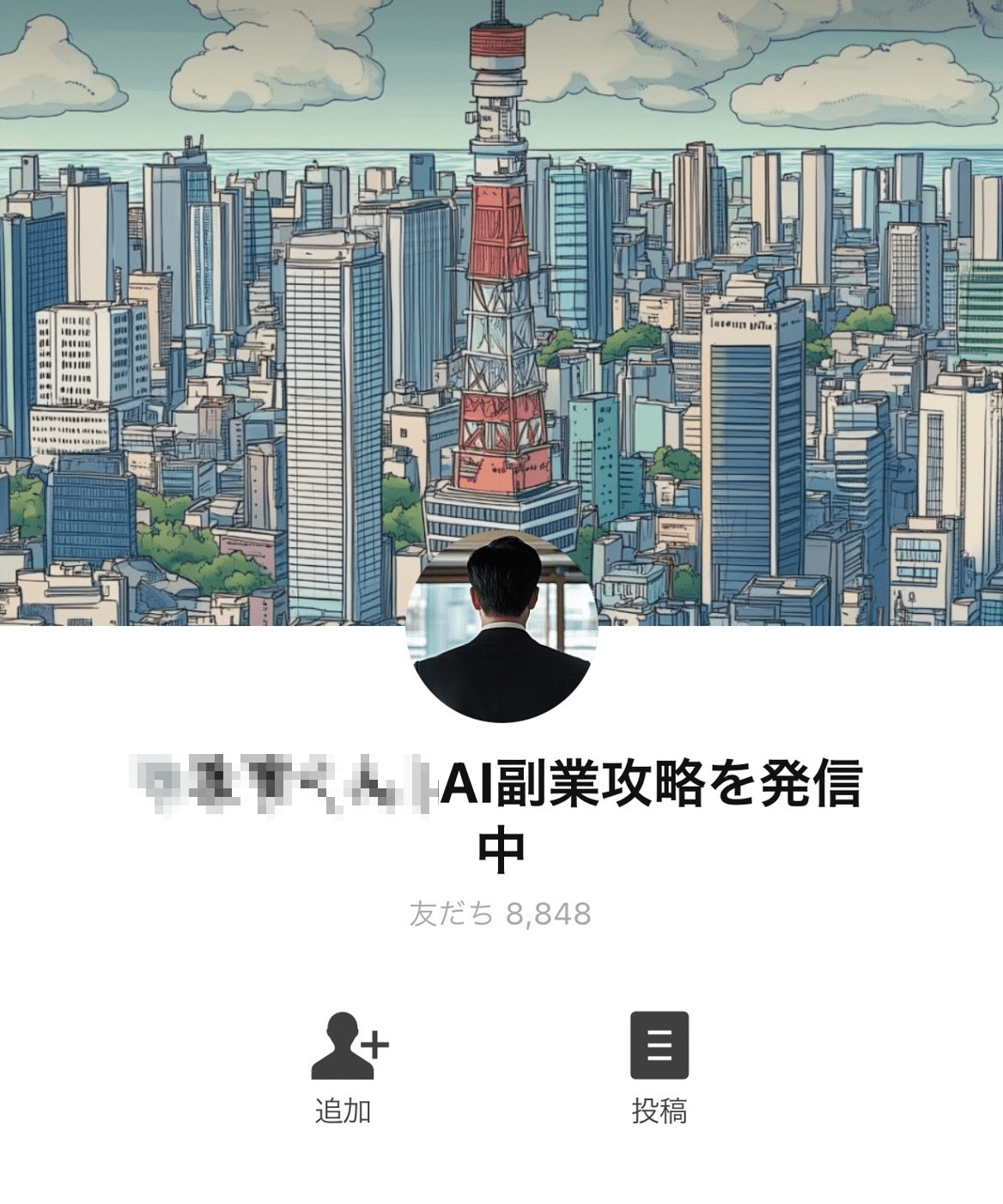View the circular profile photo
Viewport: 1003px width, 1204px height.
pos(501,628)
